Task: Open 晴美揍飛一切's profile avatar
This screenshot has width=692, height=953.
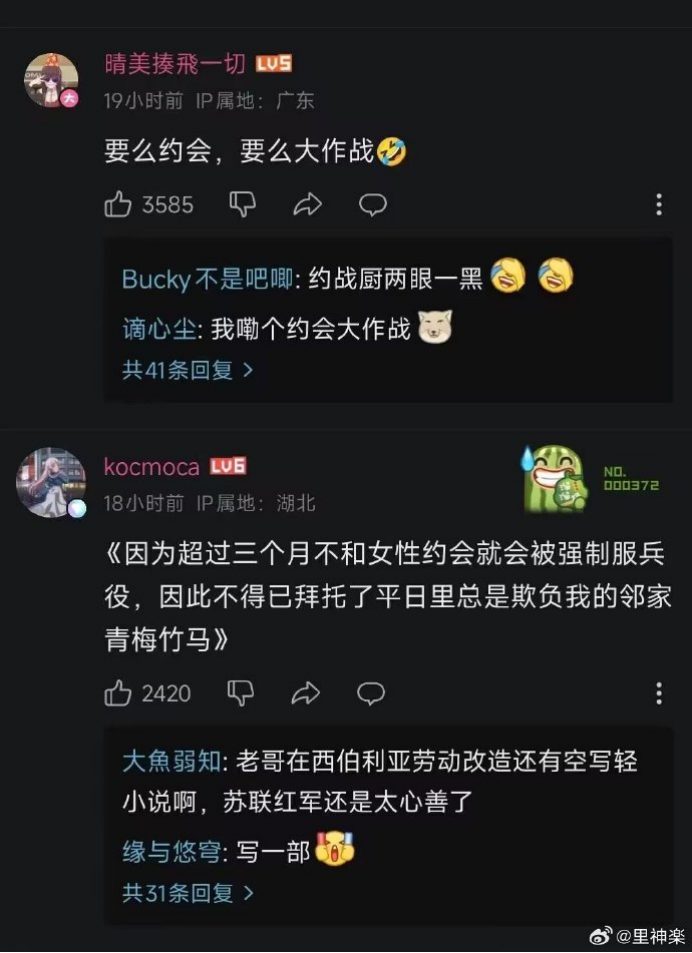Action: tap(51, 80)
